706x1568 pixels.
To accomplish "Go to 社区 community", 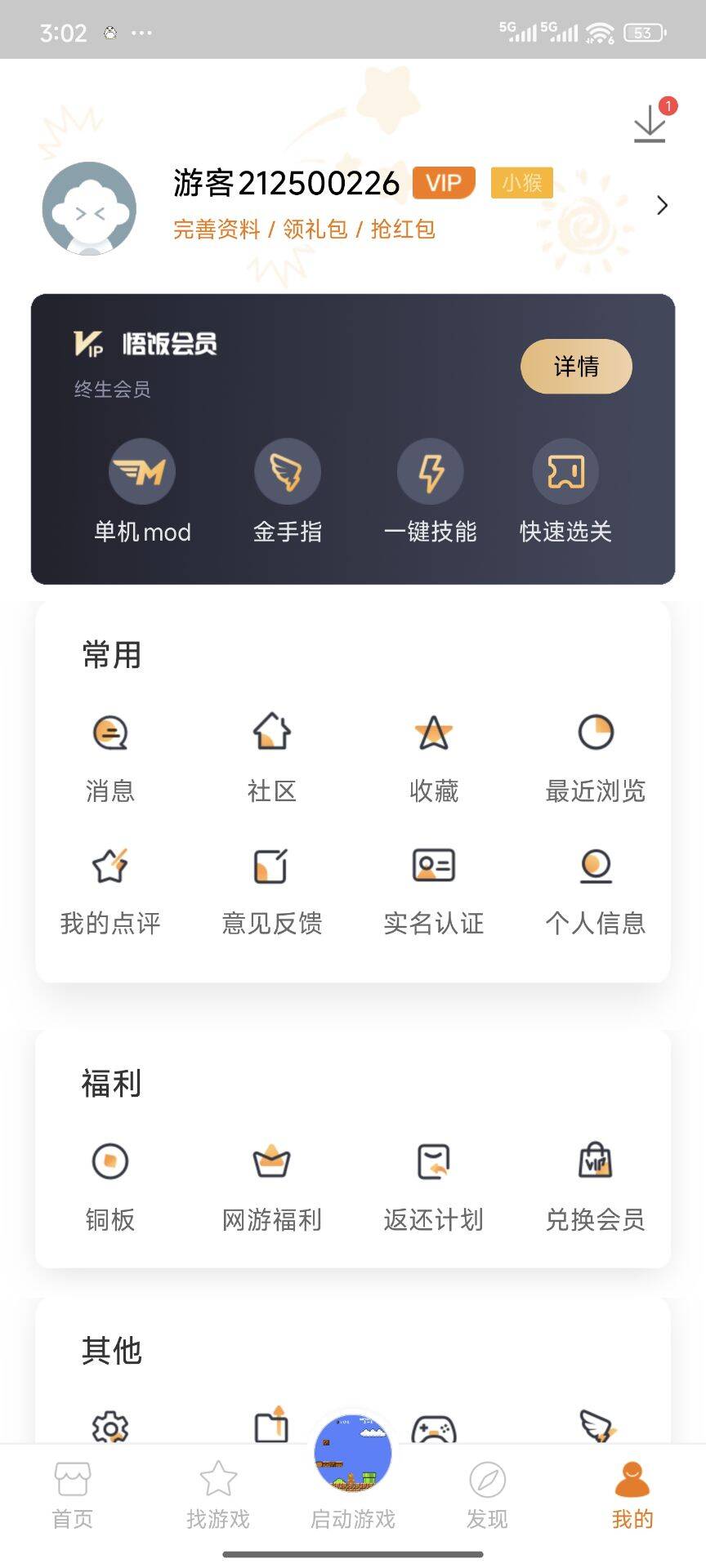I will [272, 758].
